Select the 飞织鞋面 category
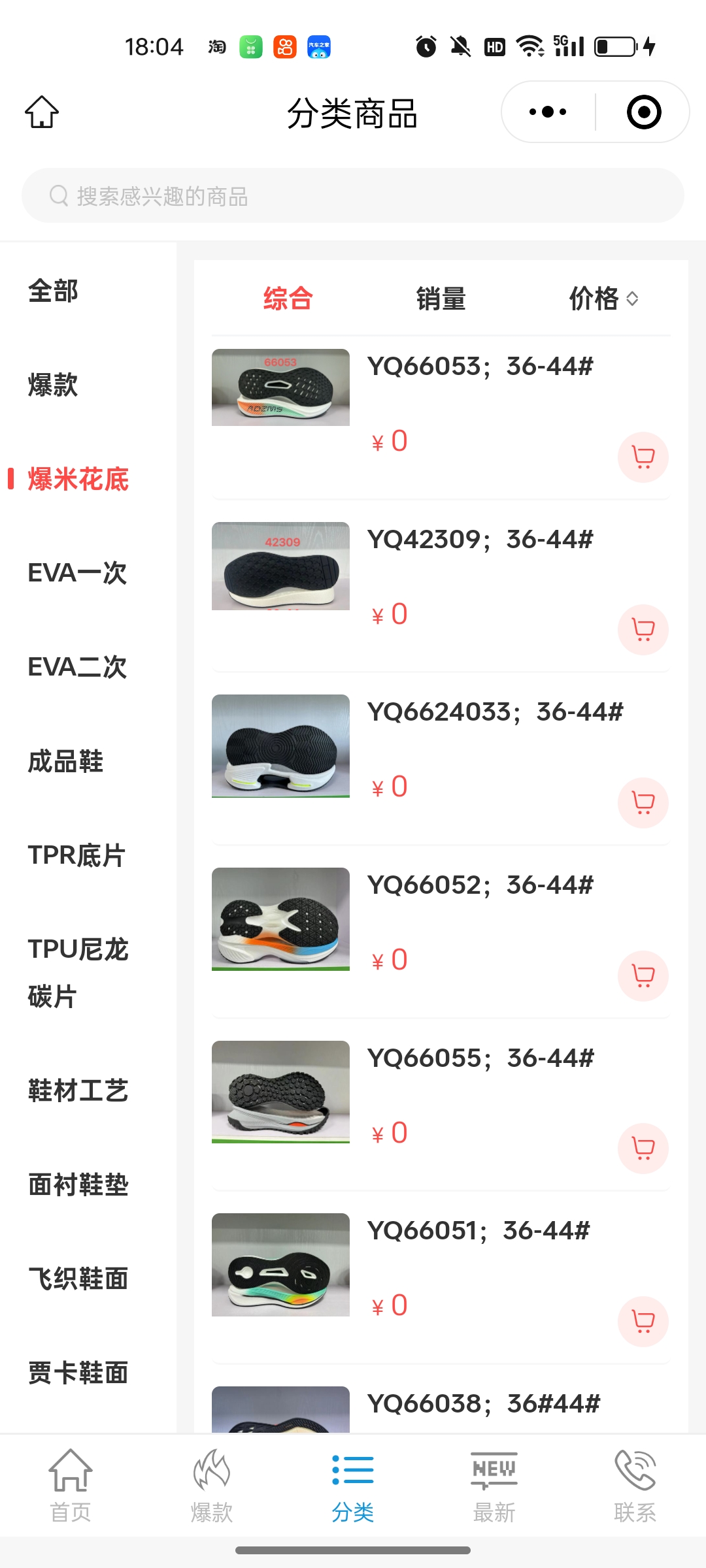The width and height of the screenshot is (706, 1568). click(x=78, y=1279)
